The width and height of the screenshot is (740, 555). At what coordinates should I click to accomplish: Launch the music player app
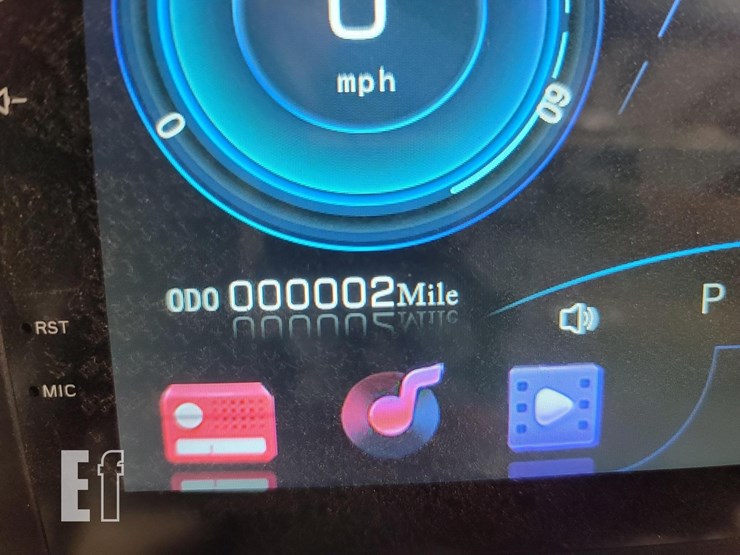[391, 410]
